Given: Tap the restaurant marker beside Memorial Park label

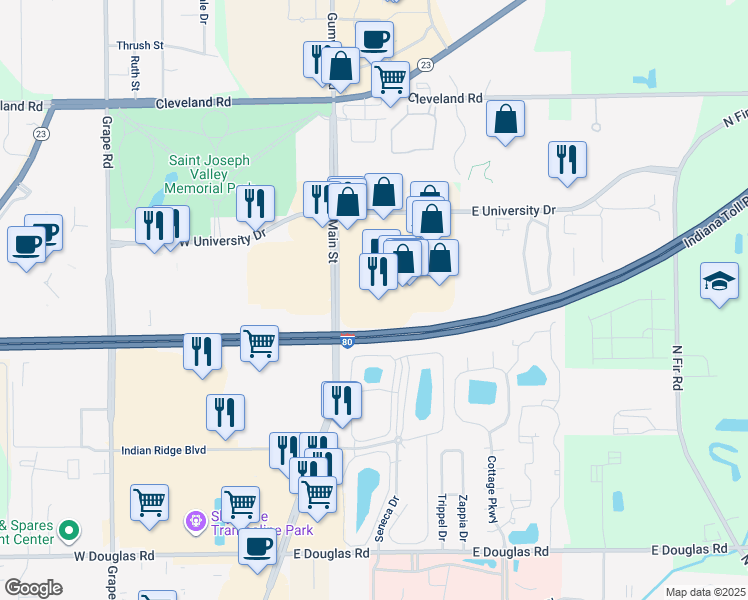Looking at the screenshot, I should (x=256, y=207).
